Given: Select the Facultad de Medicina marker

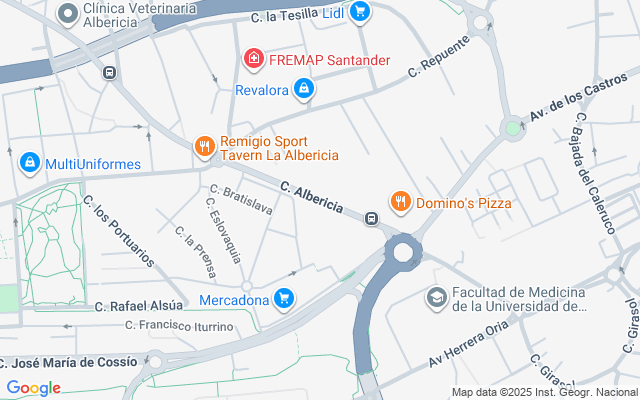Looking at the screenshot, I should 437,298.
